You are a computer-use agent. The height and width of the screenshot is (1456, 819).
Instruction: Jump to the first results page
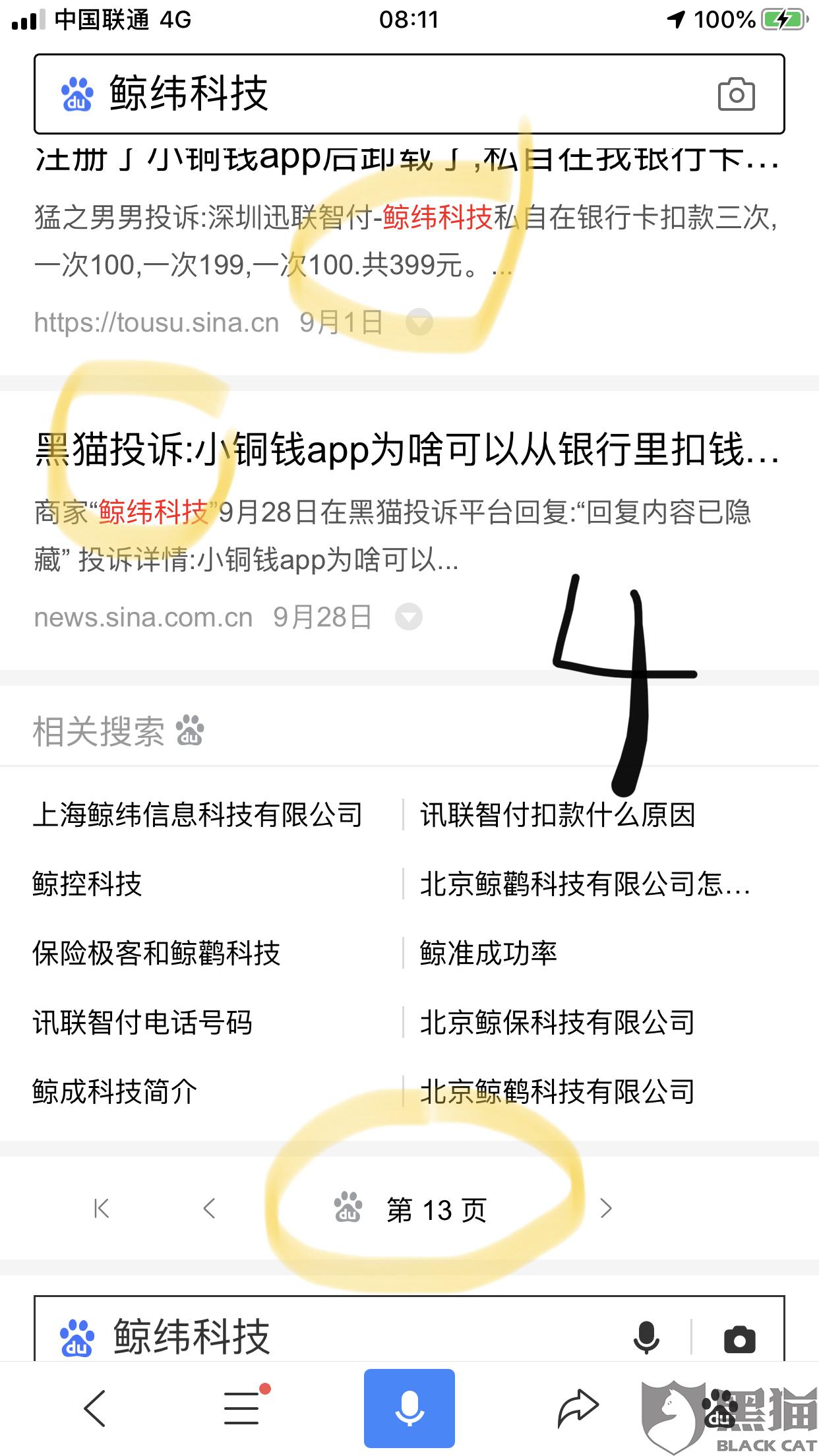102,1209
